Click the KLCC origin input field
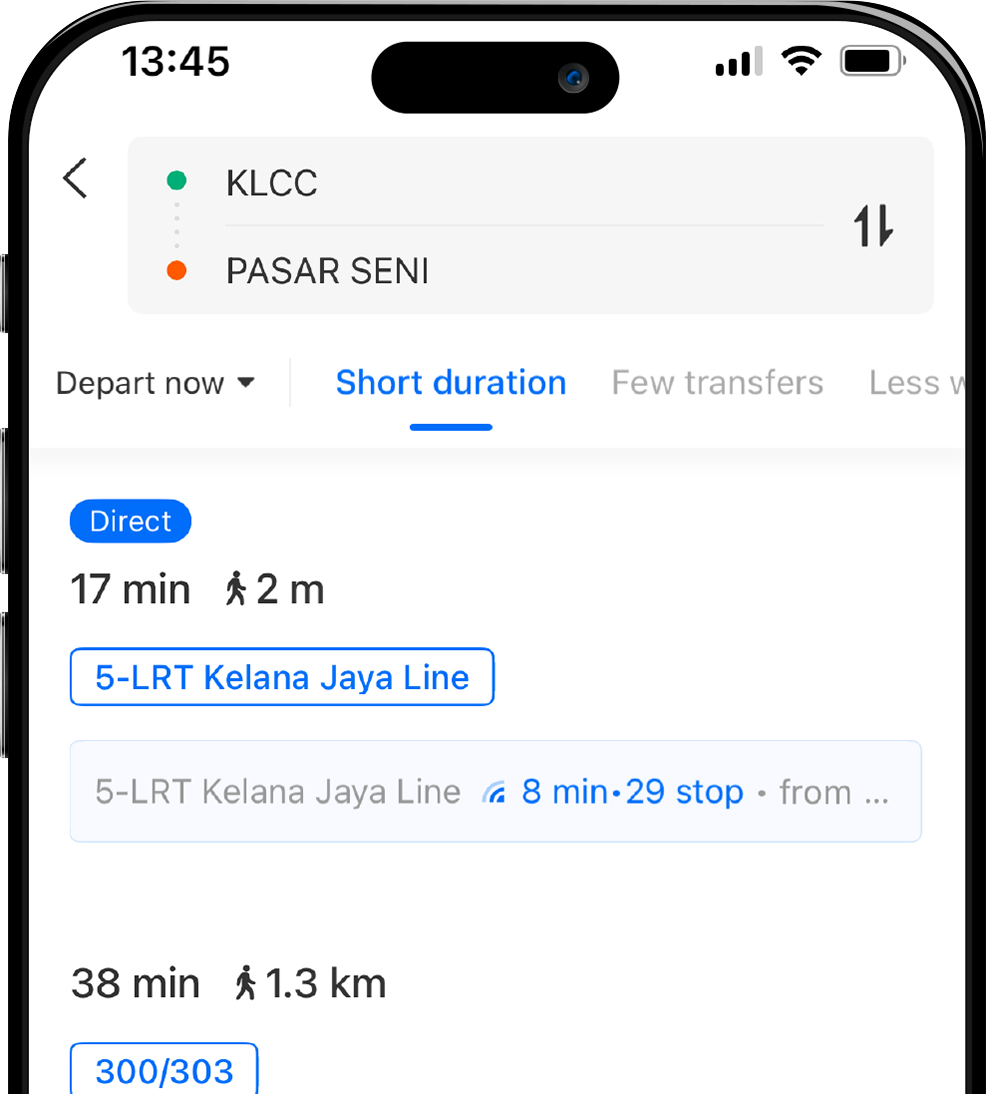Viewport: 986px width, 1094px height. (x=400, y=182)
